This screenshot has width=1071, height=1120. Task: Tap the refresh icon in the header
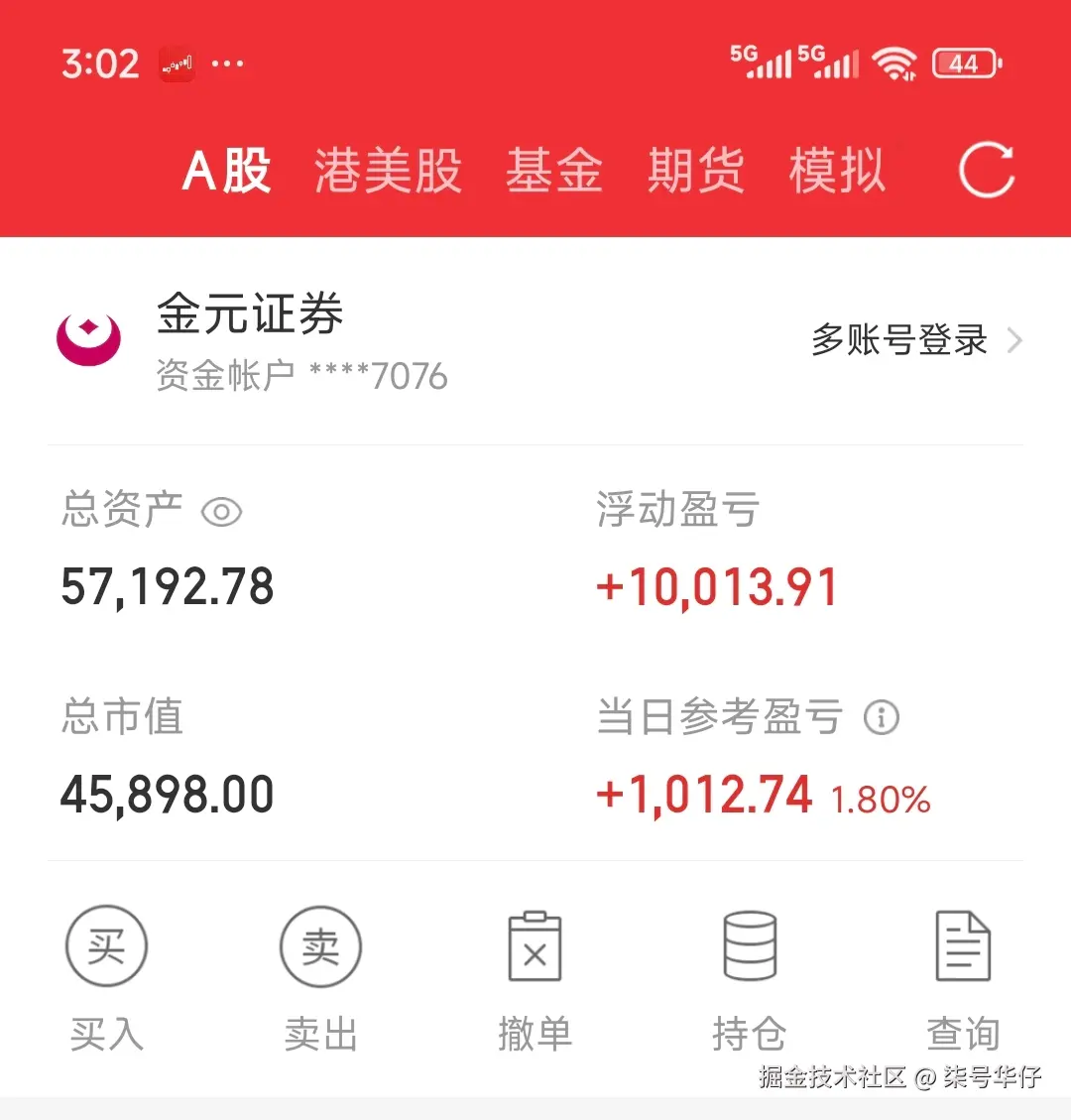(x=985, y=170)
